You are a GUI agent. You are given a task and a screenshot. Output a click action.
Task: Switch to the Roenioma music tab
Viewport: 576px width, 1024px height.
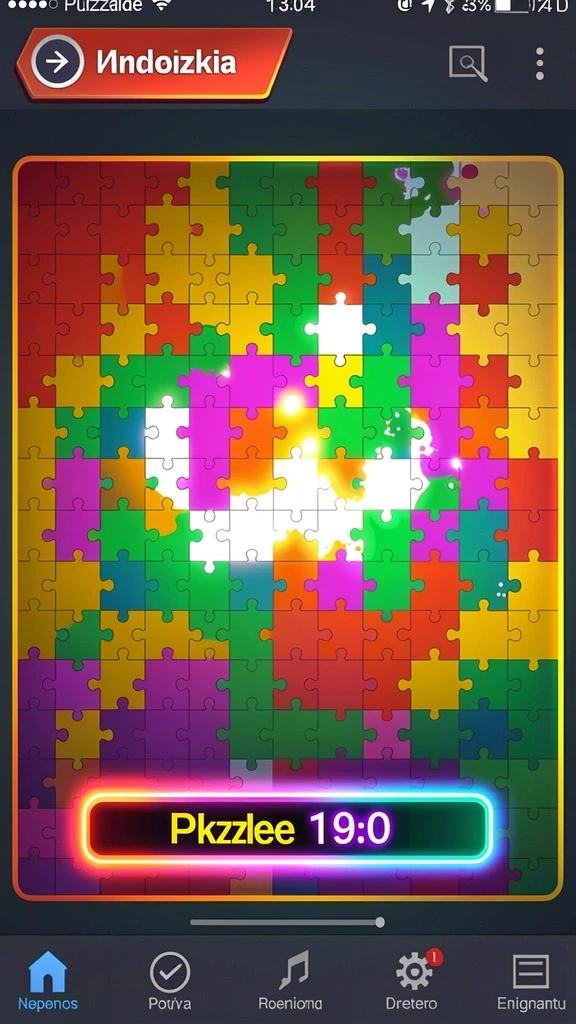tap(290, 980)
